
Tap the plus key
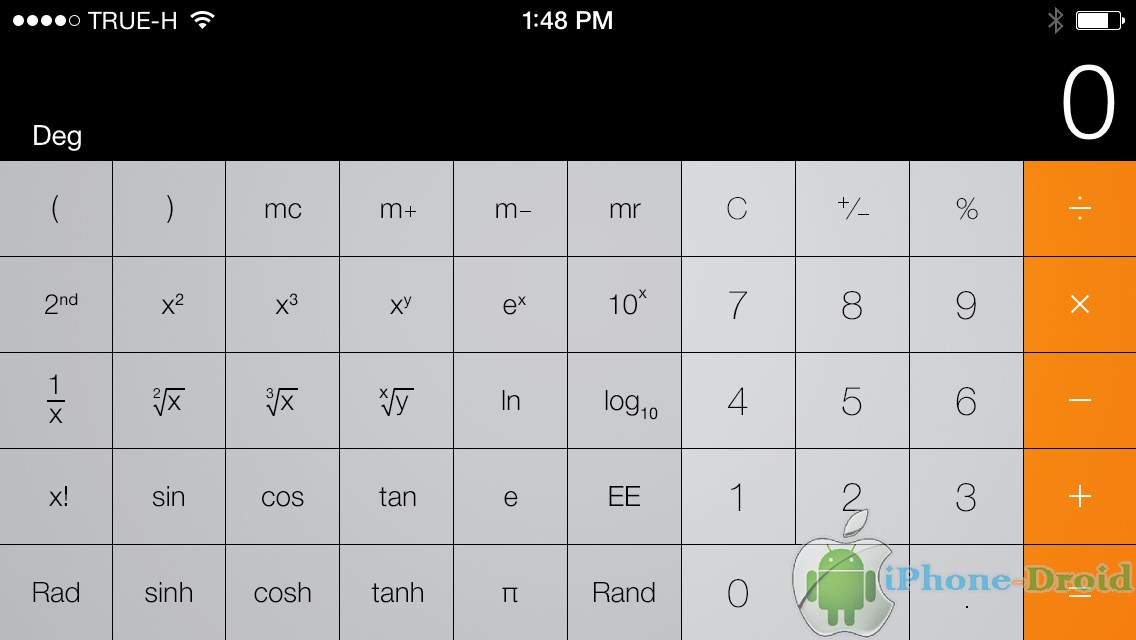coord(1080,496)
